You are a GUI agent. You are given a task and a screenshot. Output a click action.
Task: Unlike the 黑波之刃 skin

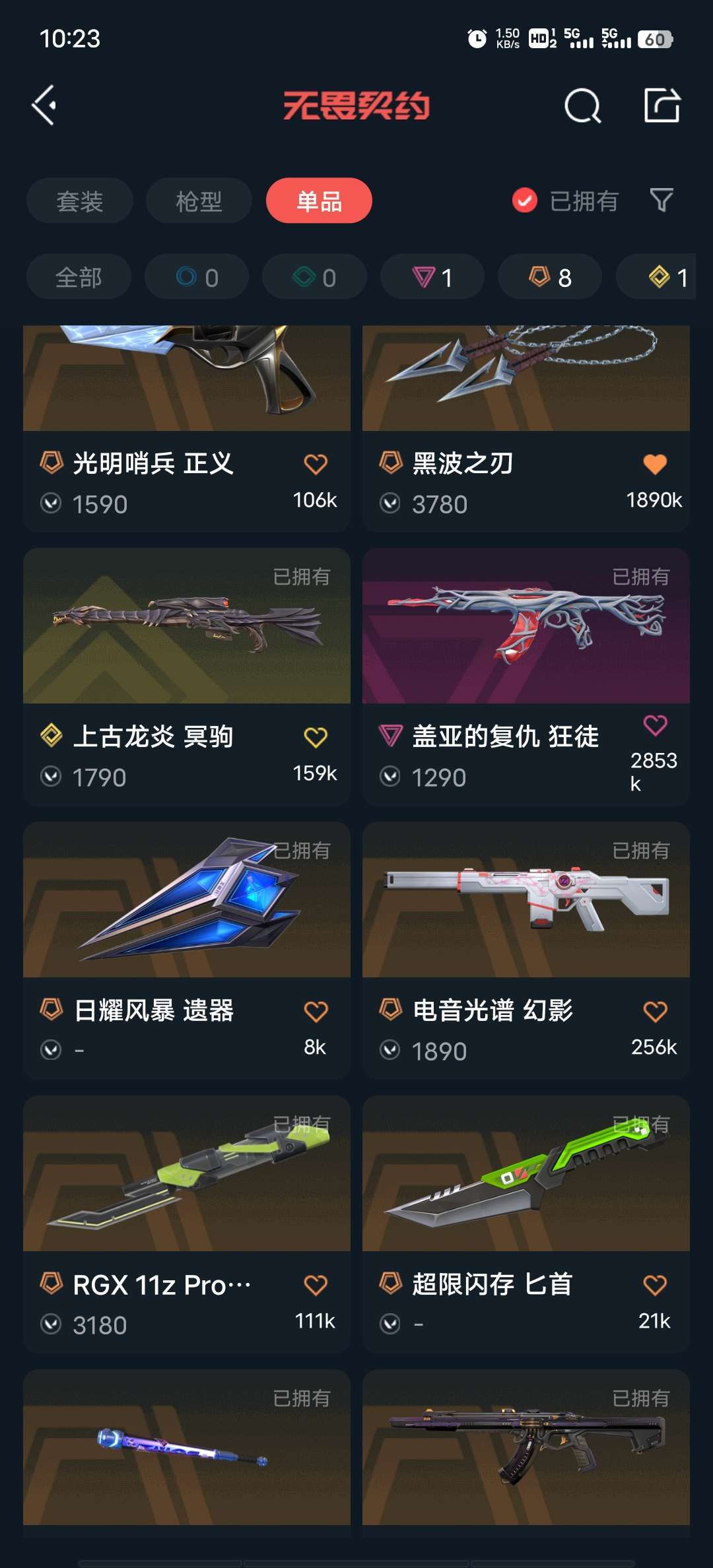[x=655, y=465]
